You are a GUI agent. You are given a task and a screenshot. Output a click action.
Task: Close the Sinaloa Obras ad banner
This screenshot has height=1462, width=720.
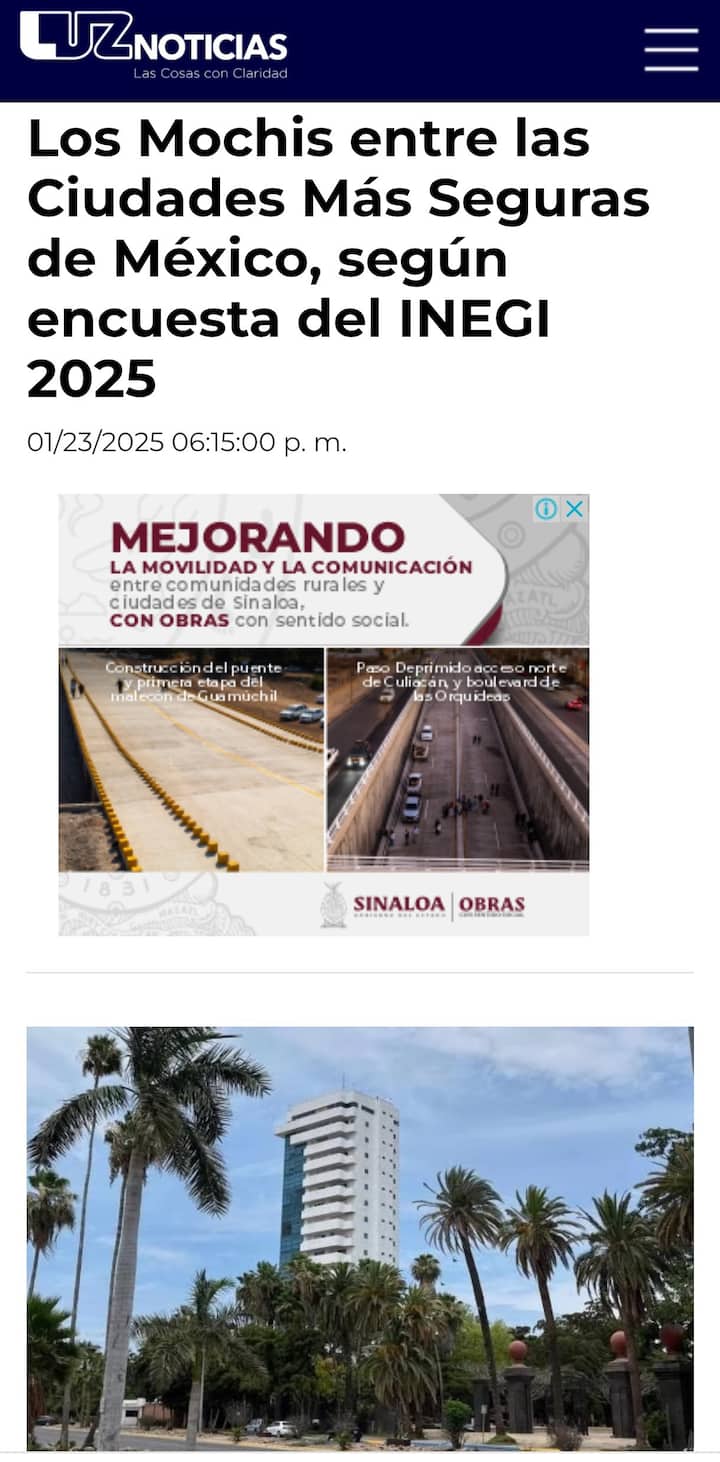click(x=574, y=509)
